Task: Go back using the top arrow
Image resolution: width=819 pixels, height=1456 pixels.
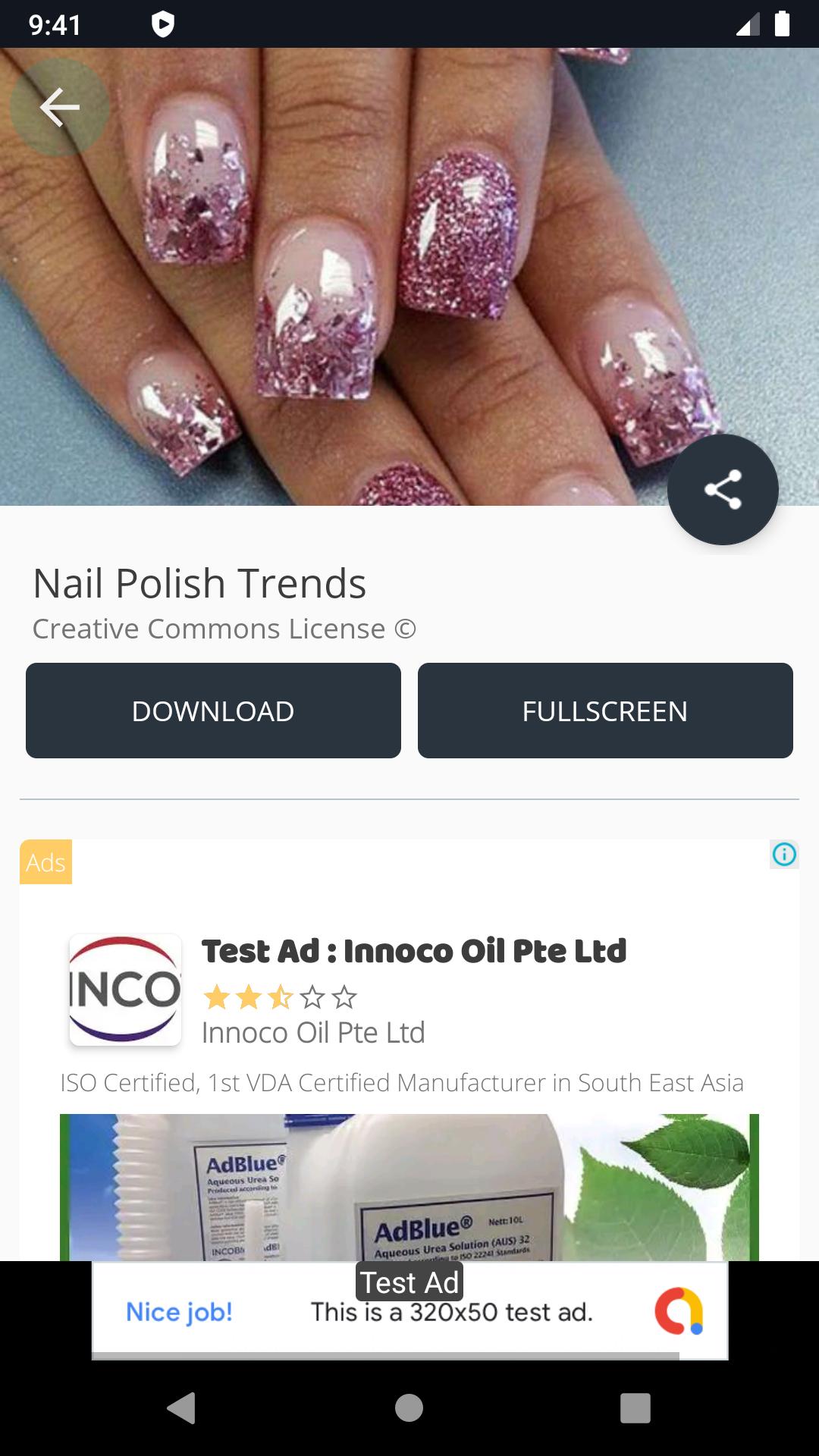Action: pyautogui.click(x=59, y=107)
